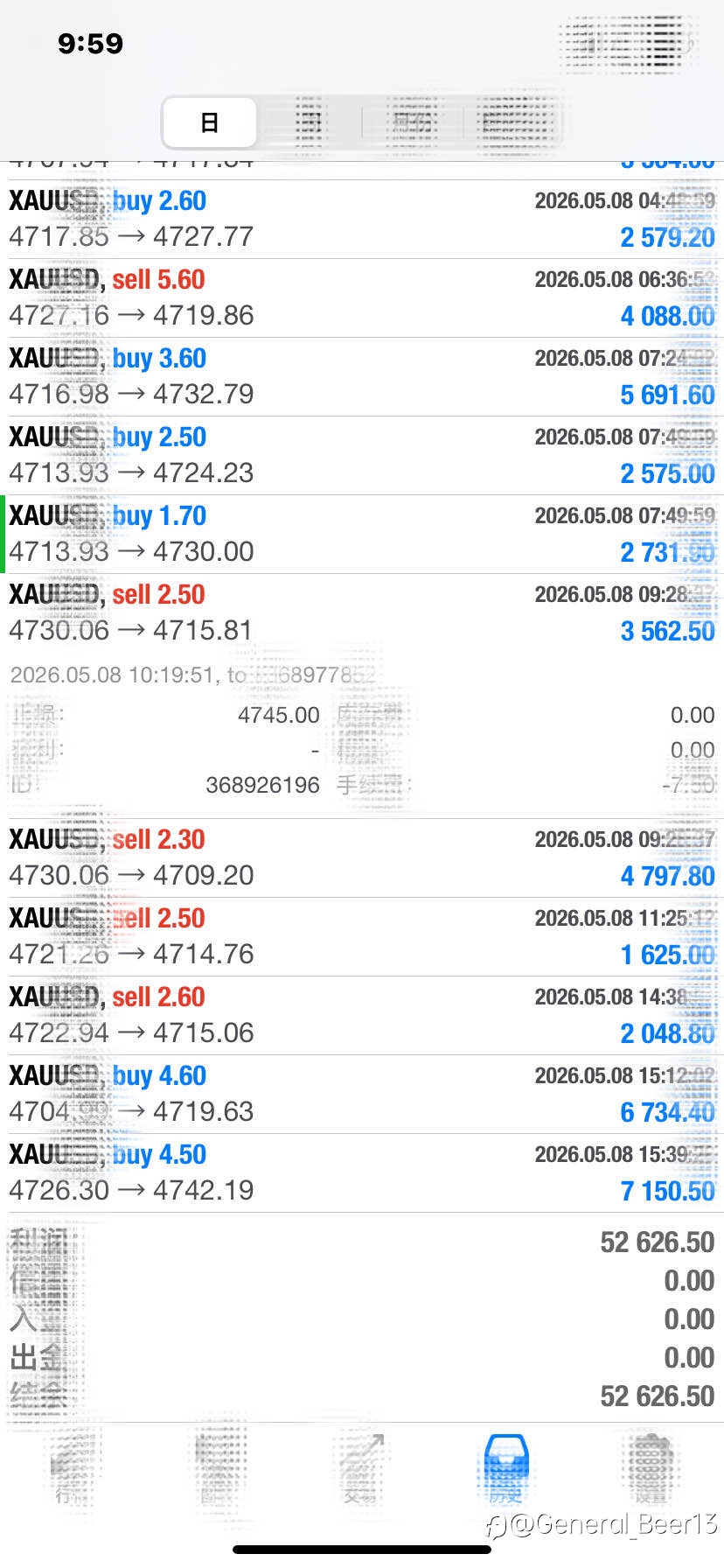Open the sell 5.60 trade at 4727.16

click(x=362, y=298)
